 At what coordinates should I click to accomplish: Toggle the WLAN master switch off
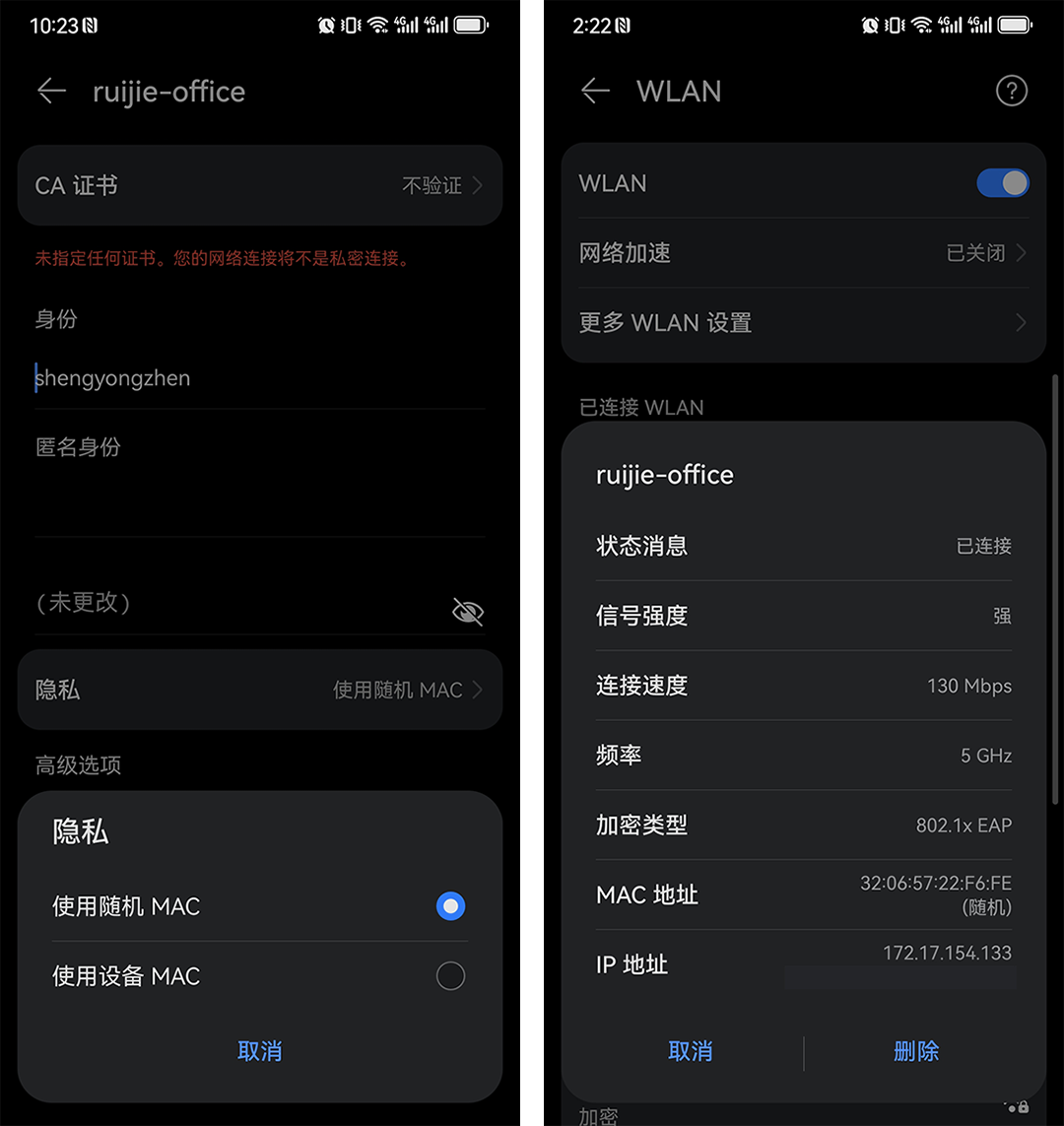coord(1002,183)
